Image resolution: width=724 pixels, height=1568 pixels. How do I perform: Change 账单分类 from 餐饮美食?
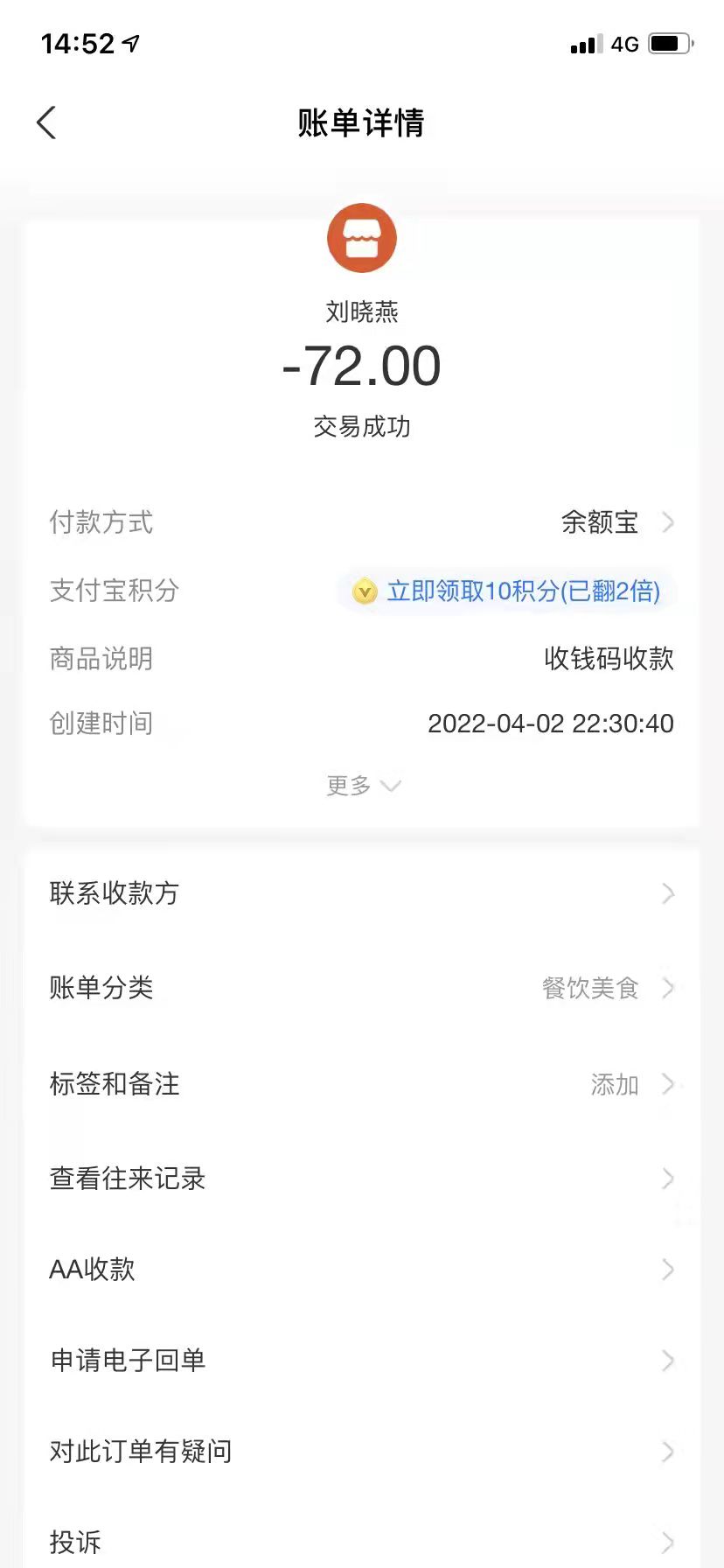pyautogui.click(x=362, y=988)
